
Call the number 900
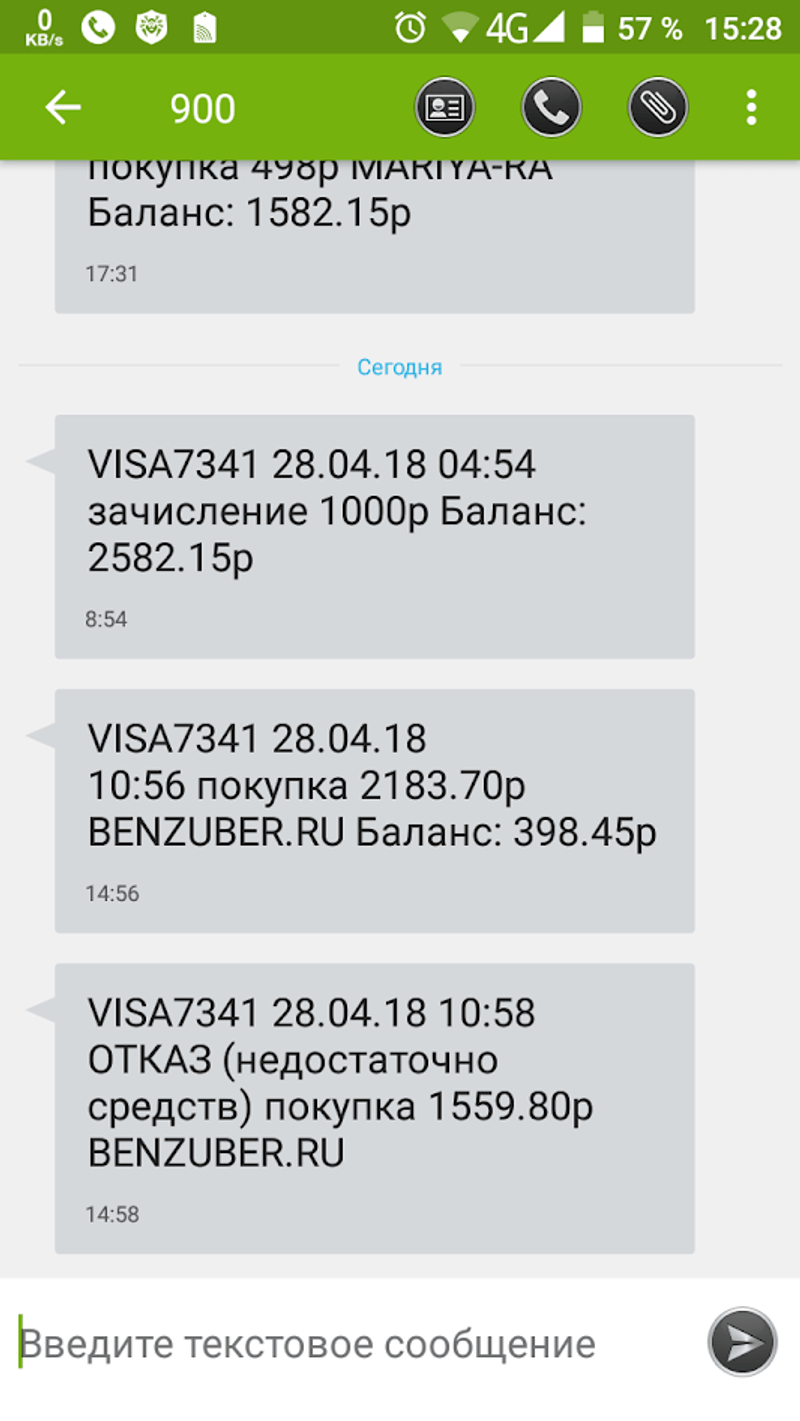551,107
